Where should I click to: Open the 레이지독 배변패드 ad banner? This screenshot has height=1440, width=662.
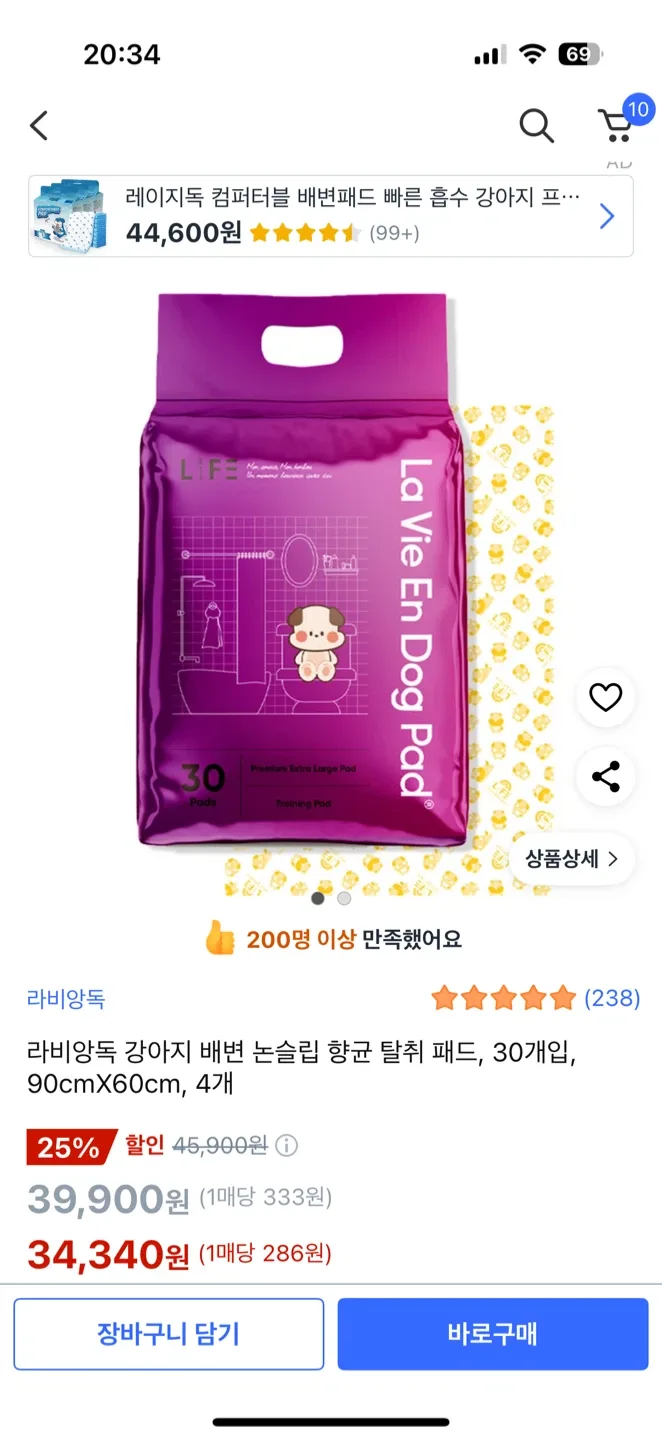[330, 216]
